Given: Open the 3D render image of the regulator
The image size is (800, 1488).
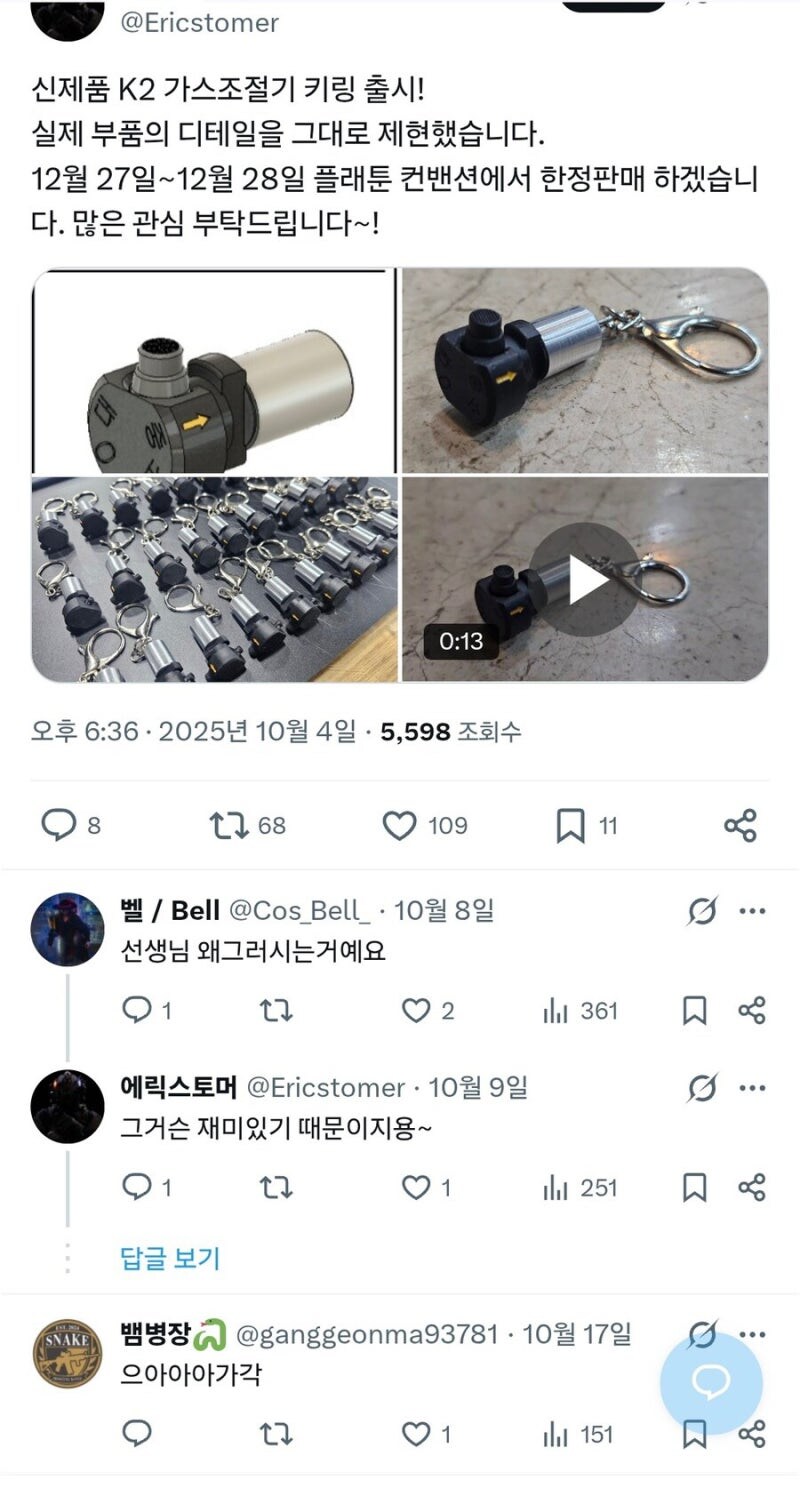Looking at the screenshot, I should [x=215, y=371].
